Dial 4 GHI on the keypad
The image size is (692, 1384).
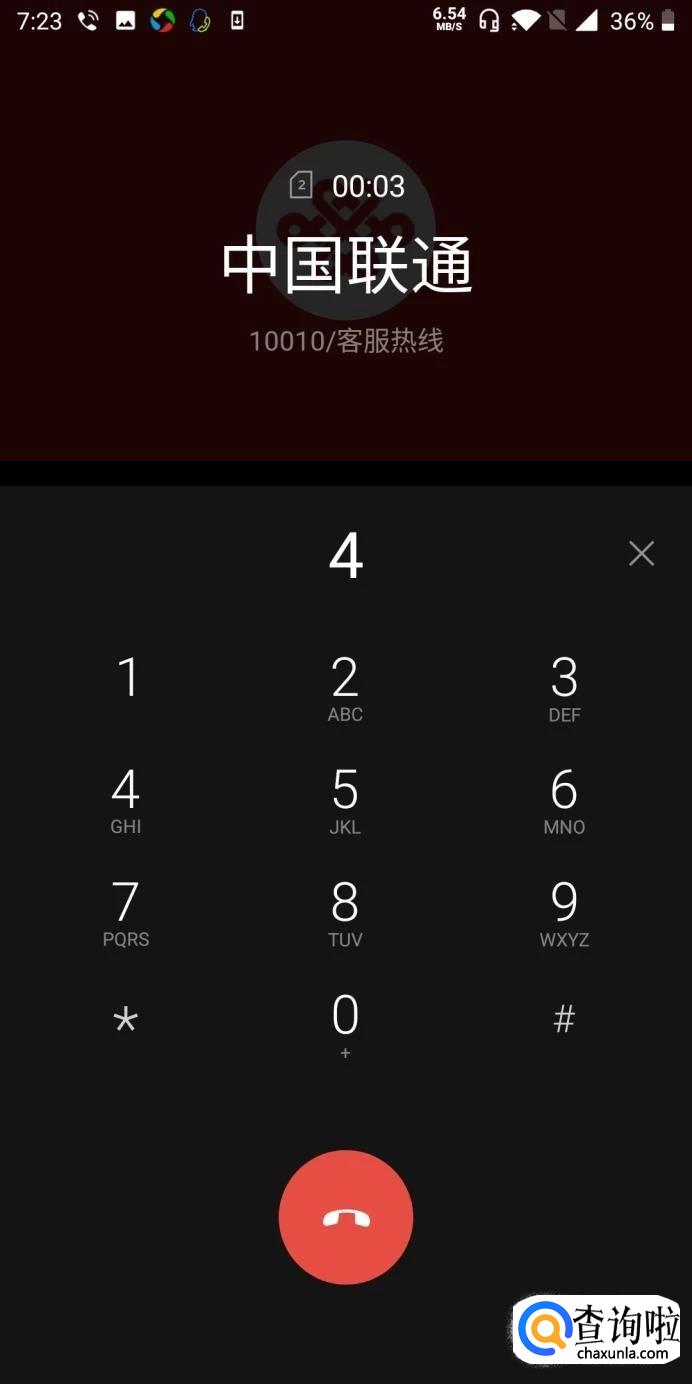pos(126,800)
